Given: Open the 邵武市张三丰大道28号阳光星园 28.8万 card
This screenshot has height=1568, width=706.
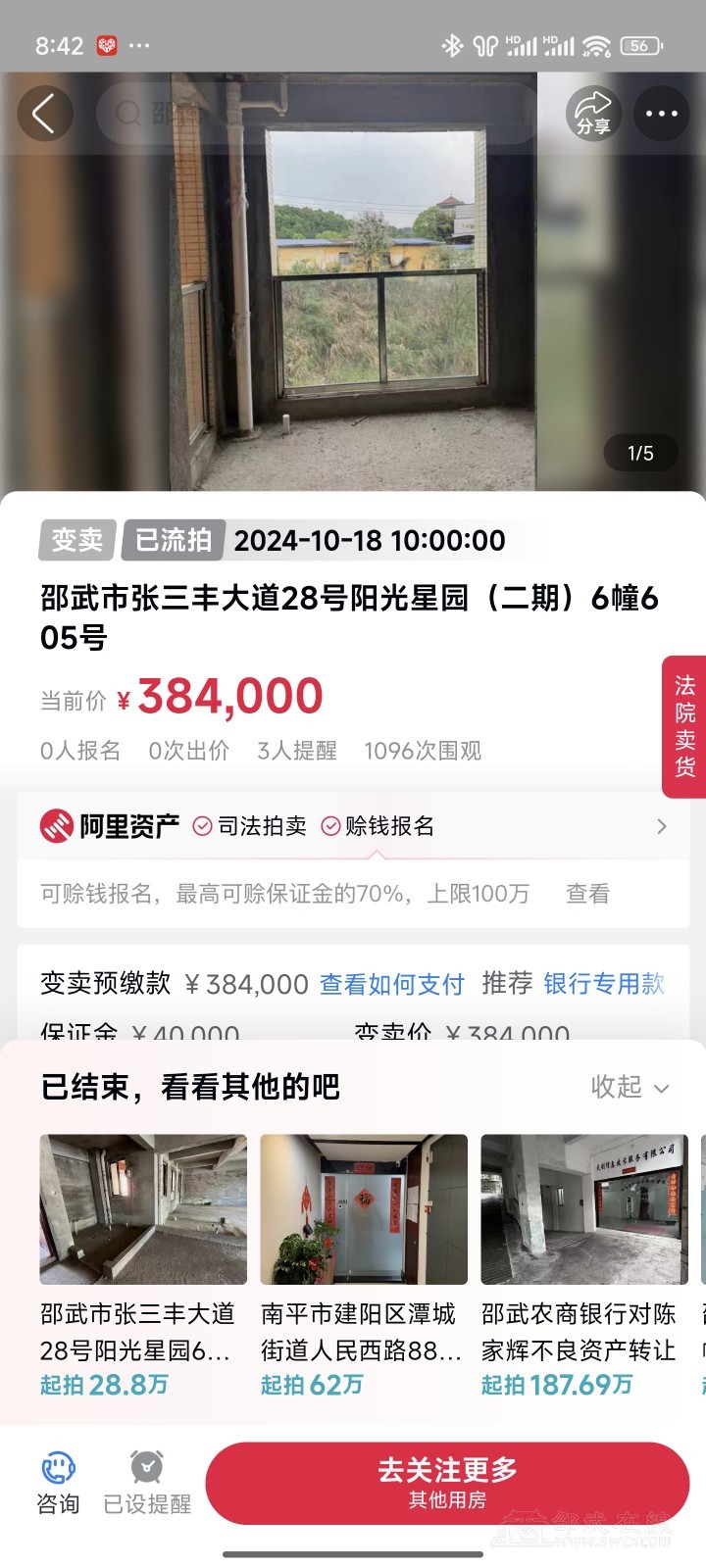Looking at the screenshot, I should (143, 1264).
